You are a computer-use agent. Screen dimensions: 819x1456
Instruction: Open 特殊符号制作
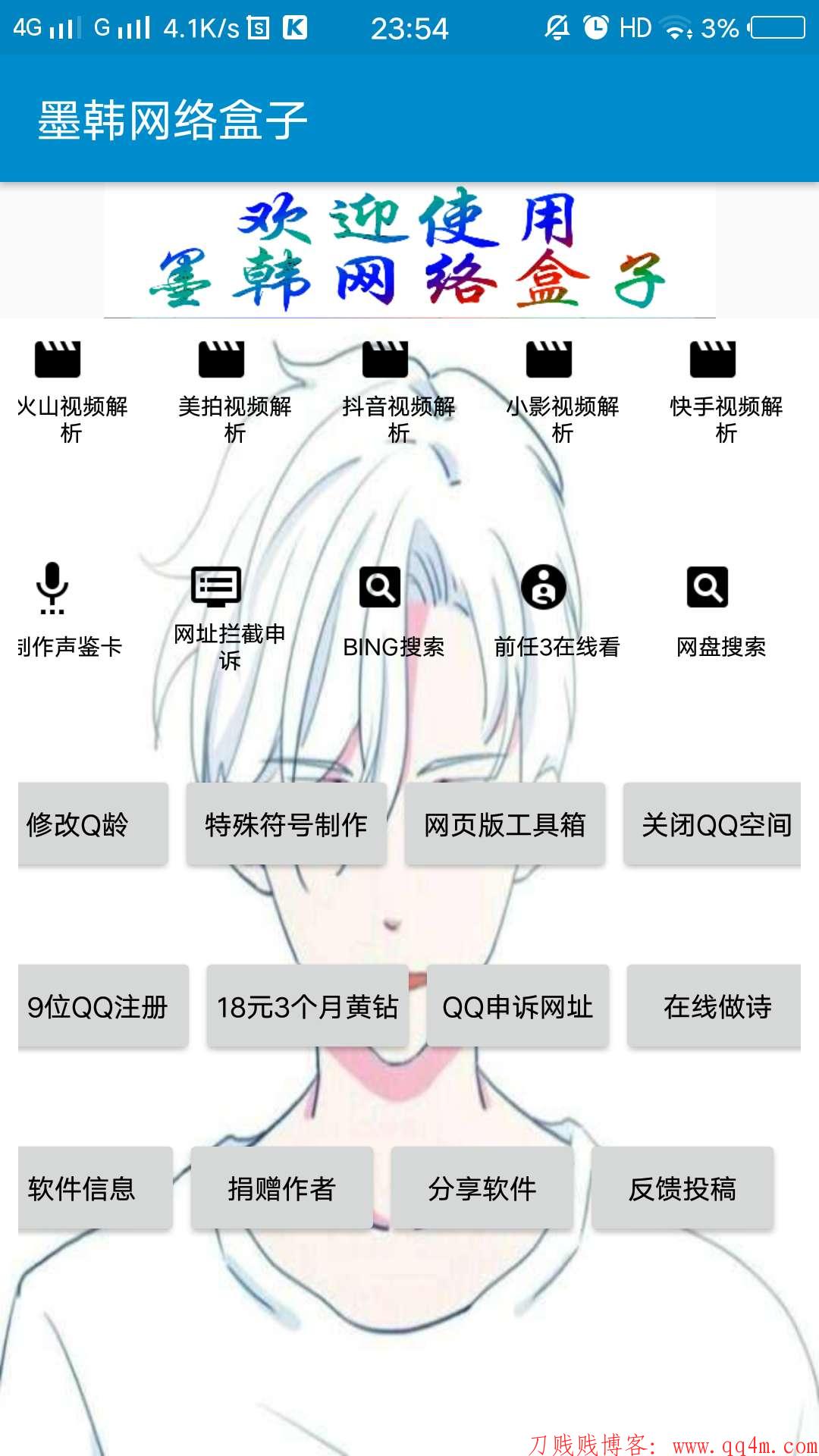287,824
